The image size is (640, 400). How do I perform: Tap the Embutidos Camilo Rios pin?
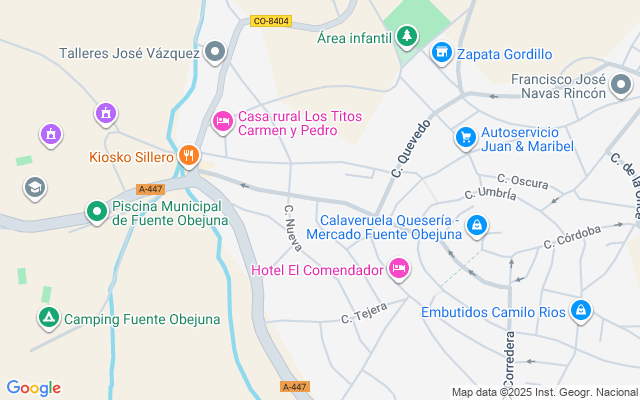[x=580, y=311]
